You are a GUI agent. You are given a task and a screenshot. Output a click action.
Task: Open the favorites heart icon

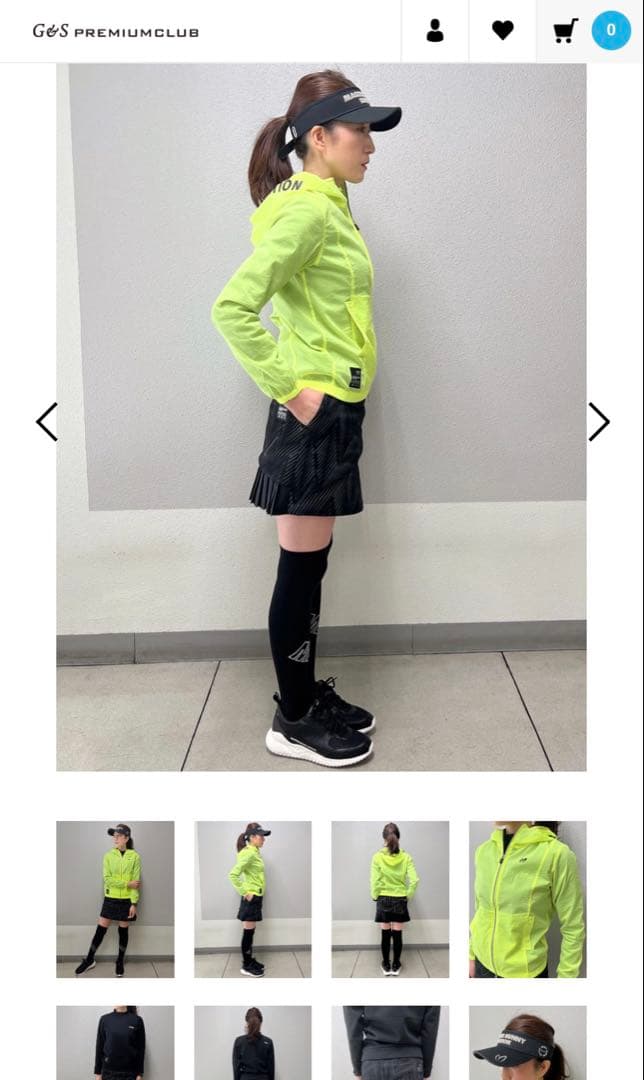coord(503,31)
